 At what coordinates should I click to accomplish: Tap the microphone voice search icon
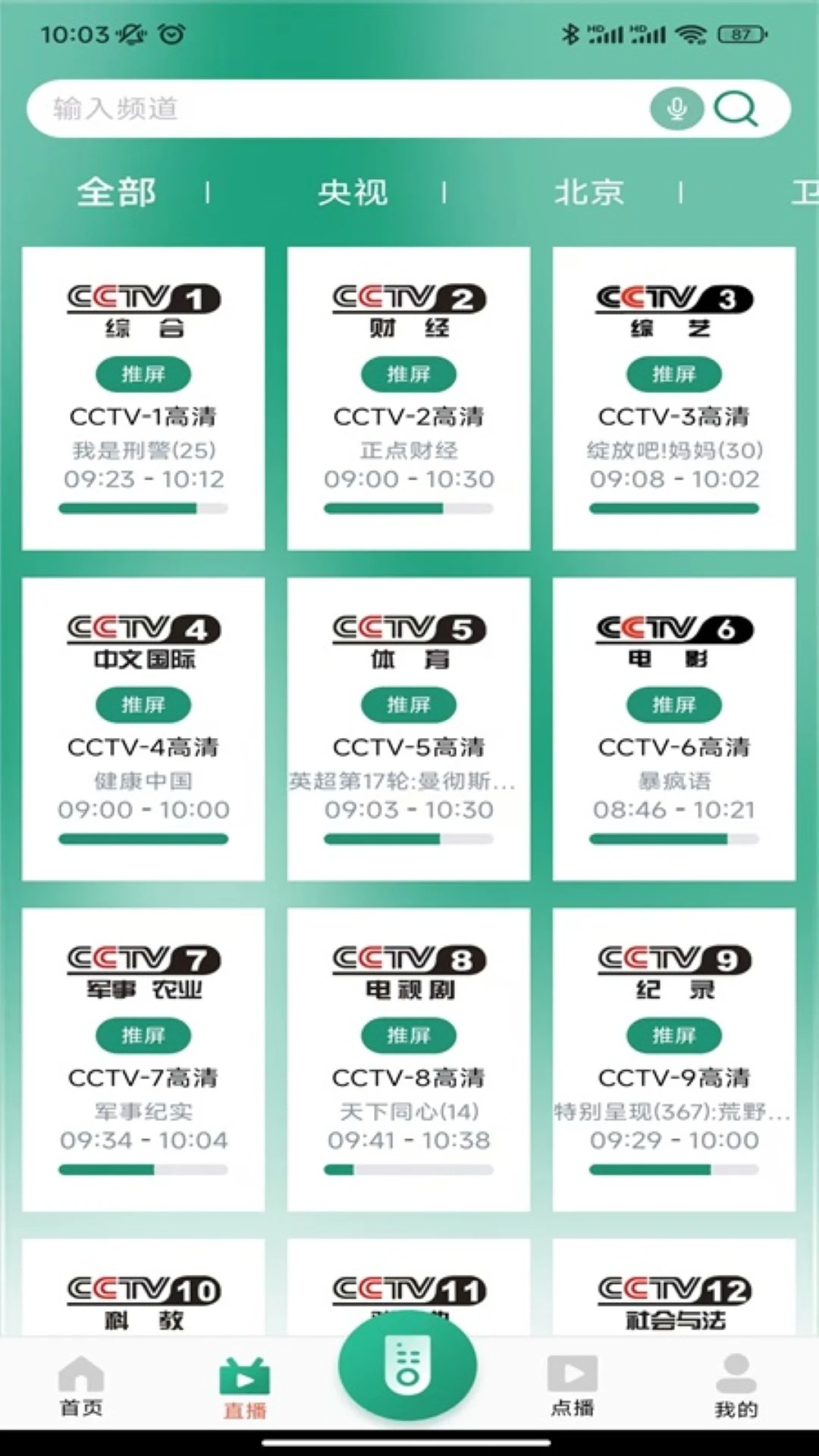[676, 109]
